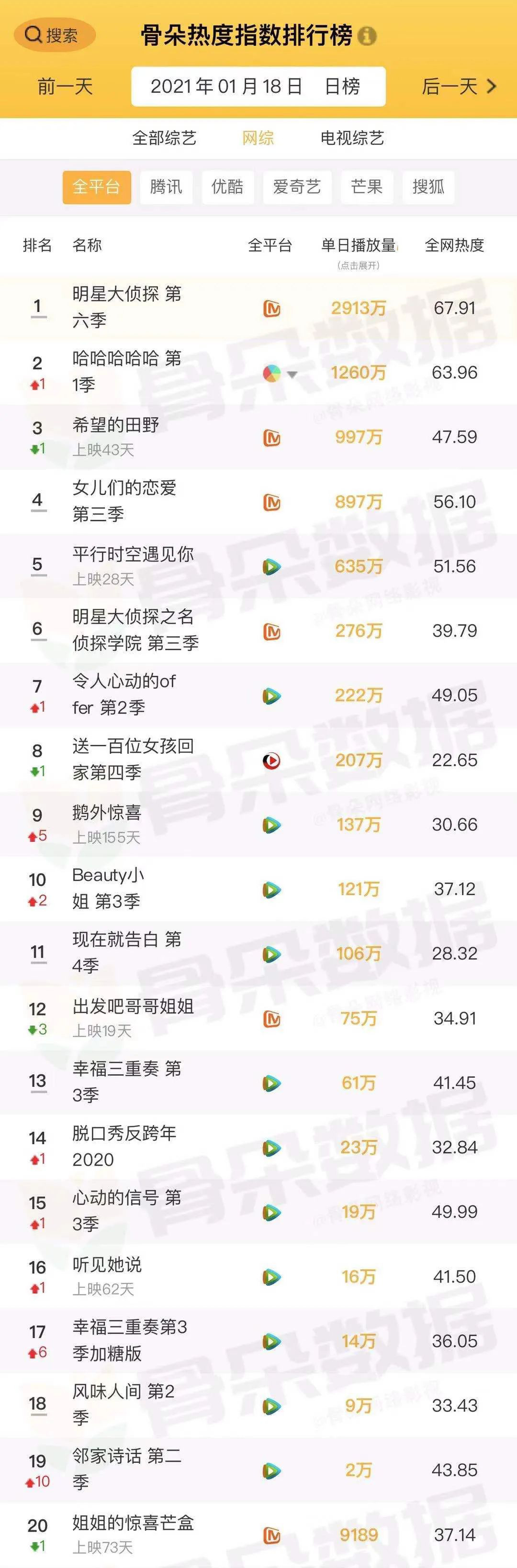Open the 搜索 search button
Screen dimensions: 517x1568
click(x=54, y=35)
